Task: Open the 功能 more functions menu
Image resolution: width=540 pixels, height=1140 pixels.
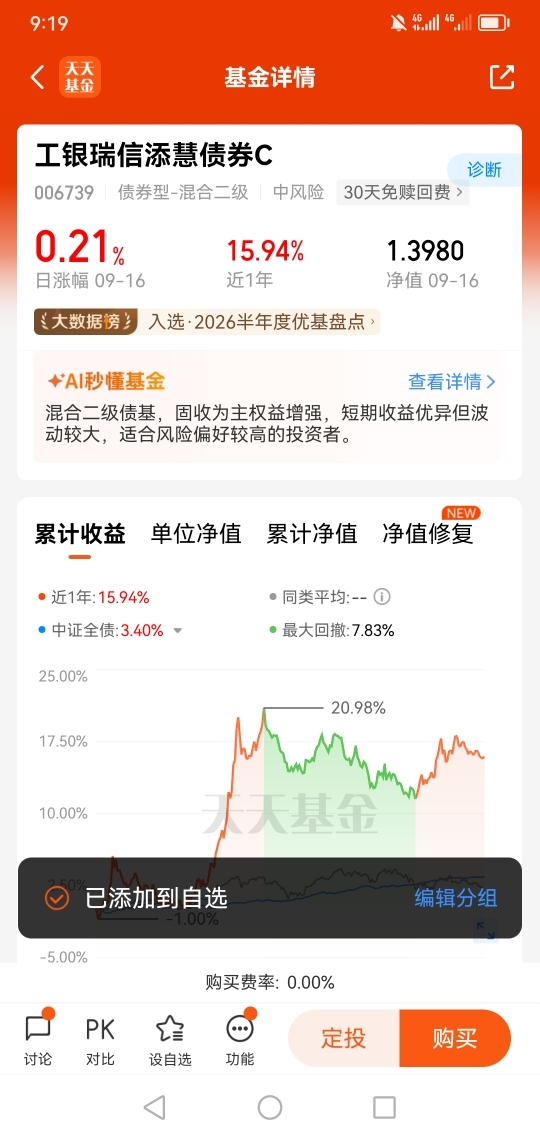Action: [240, 1038]
